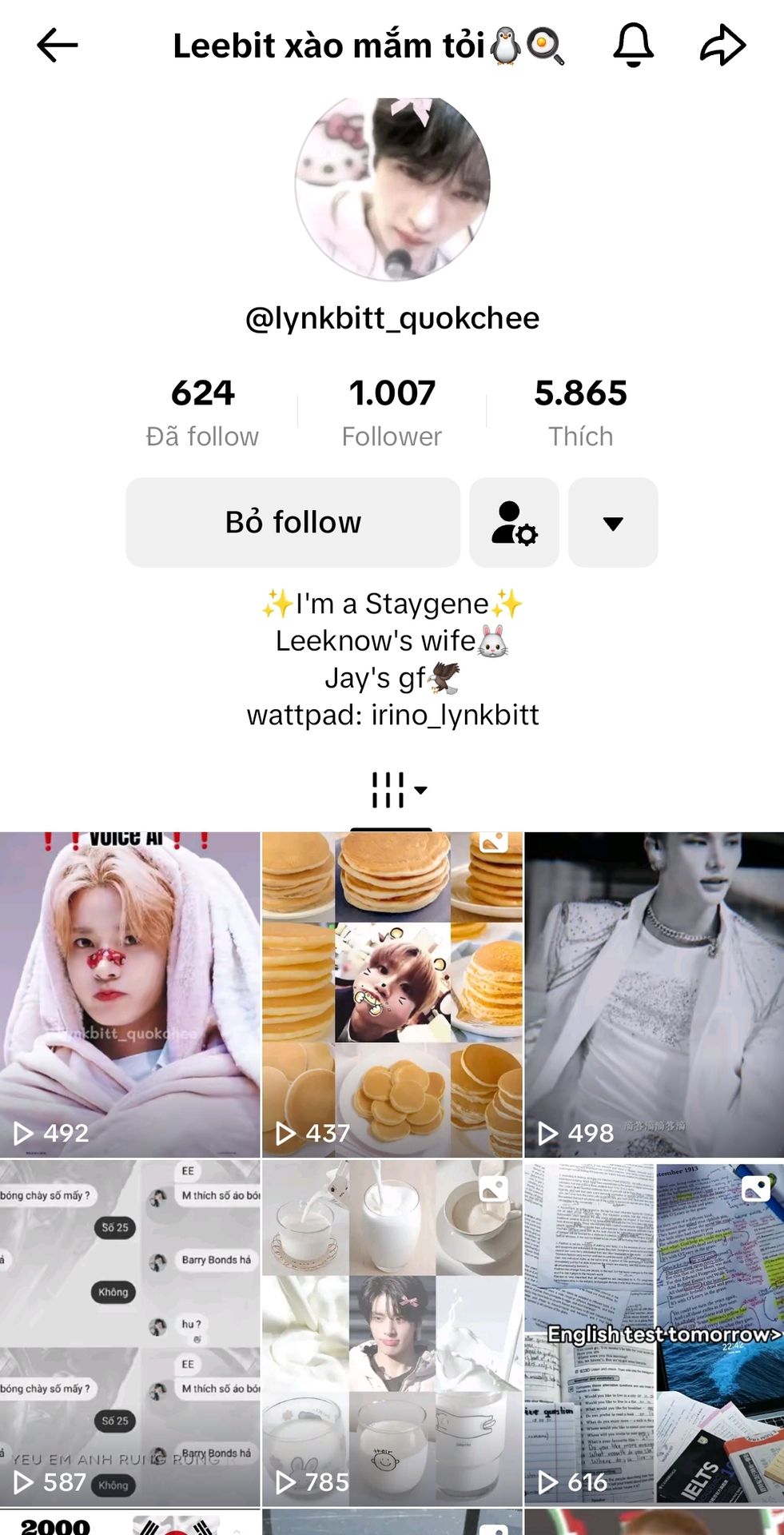The width and height of the screenshot is (784, 1535).
Task: Open the video with 492 views
Action: pyautogui.click(x=130, y=995)
